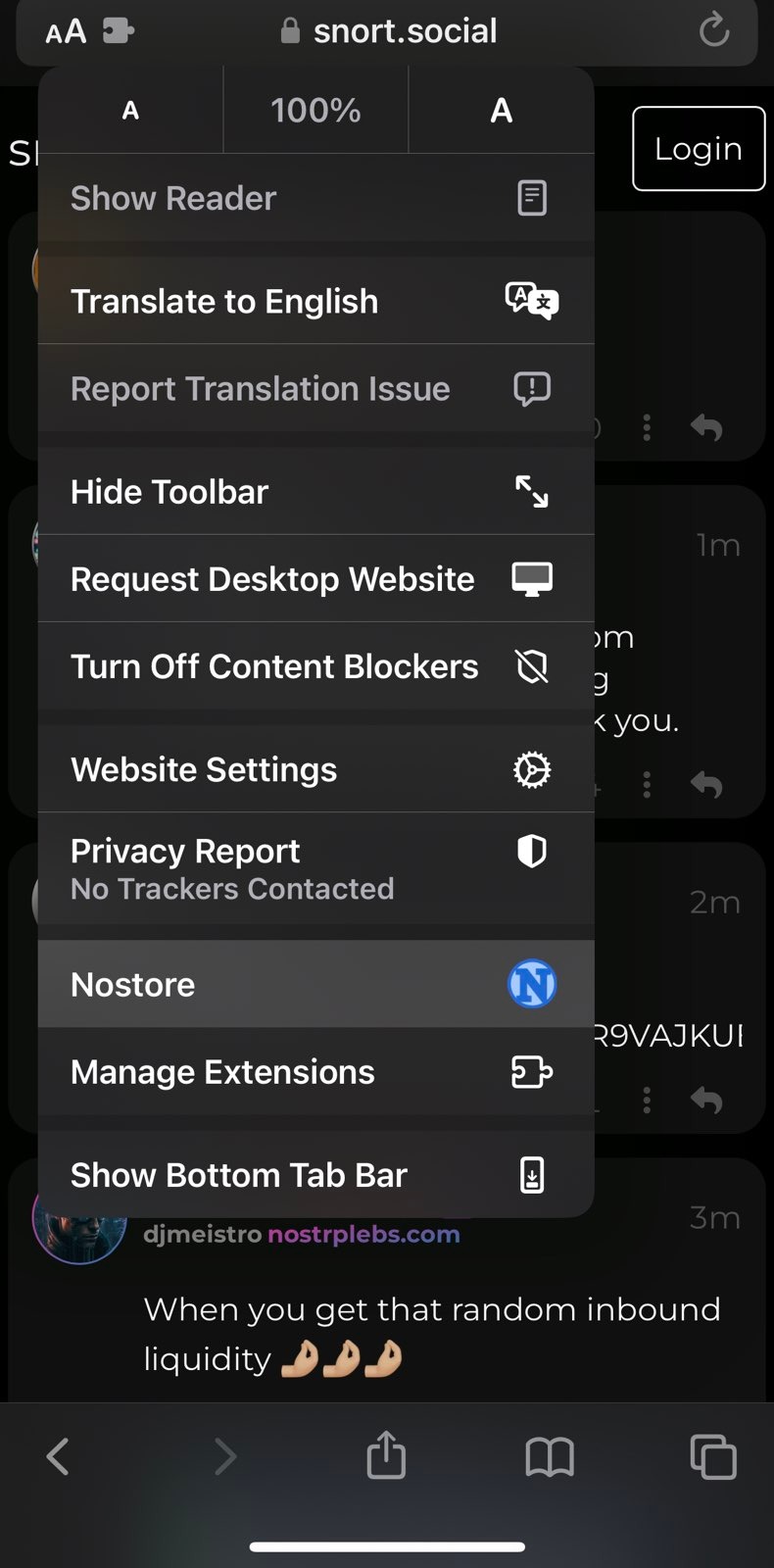Increase text size with large A
774x1568 pixels.
(502, 110)
